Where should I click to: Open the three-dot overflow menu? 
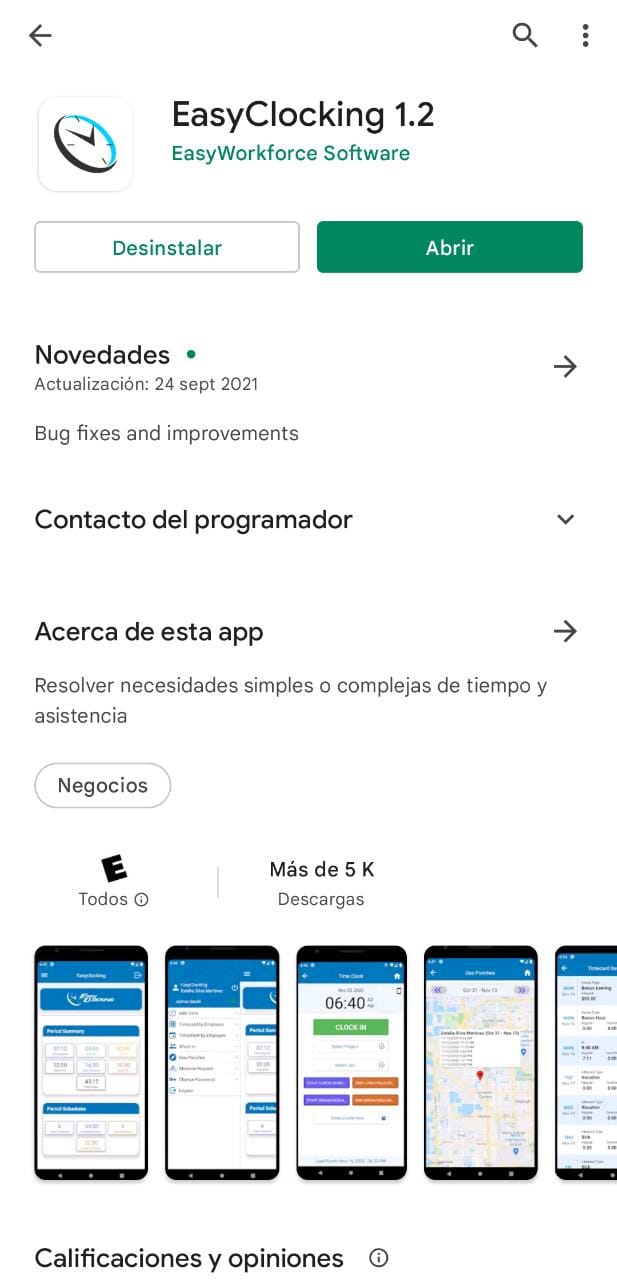coord(585,36)
